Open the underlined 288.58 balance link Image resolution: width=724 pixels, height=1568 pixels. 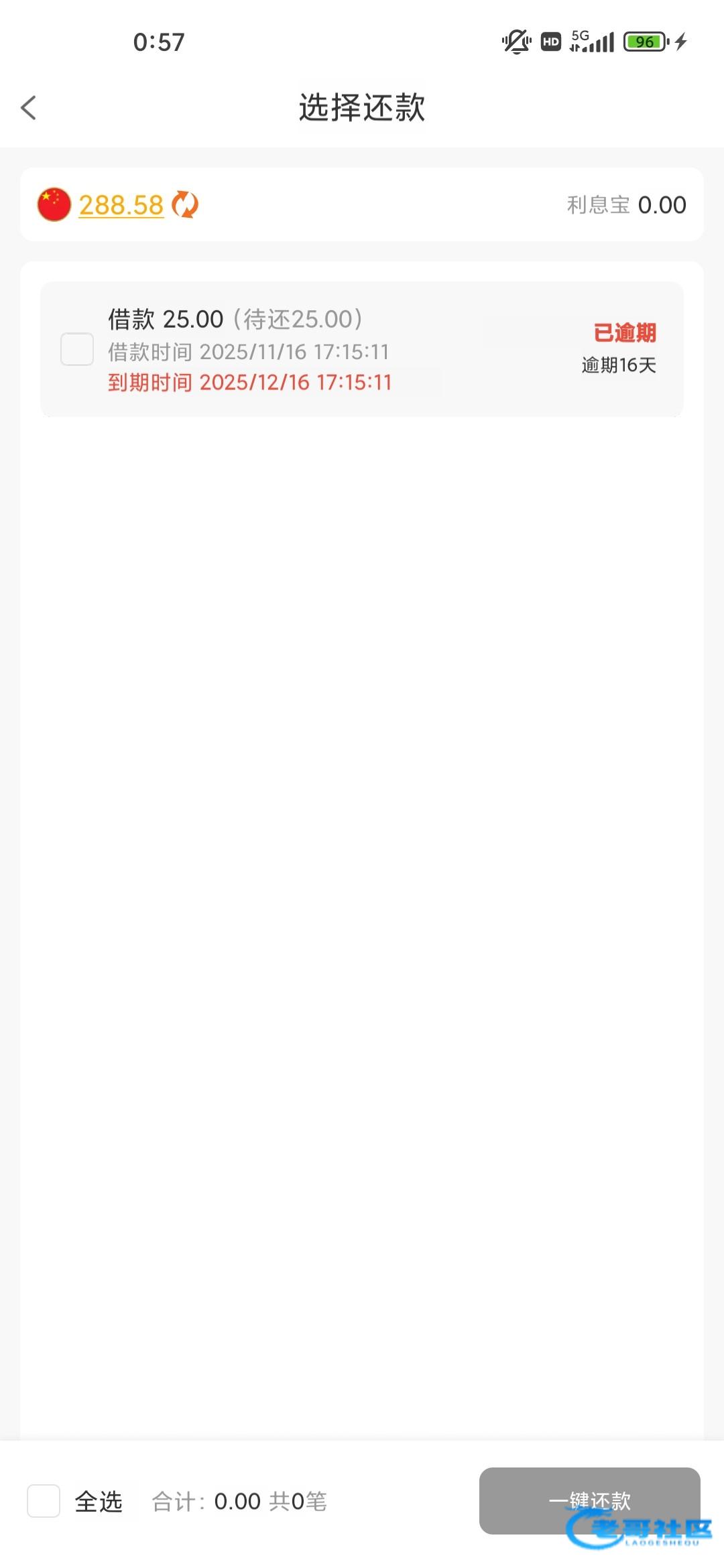coord(121,205)
